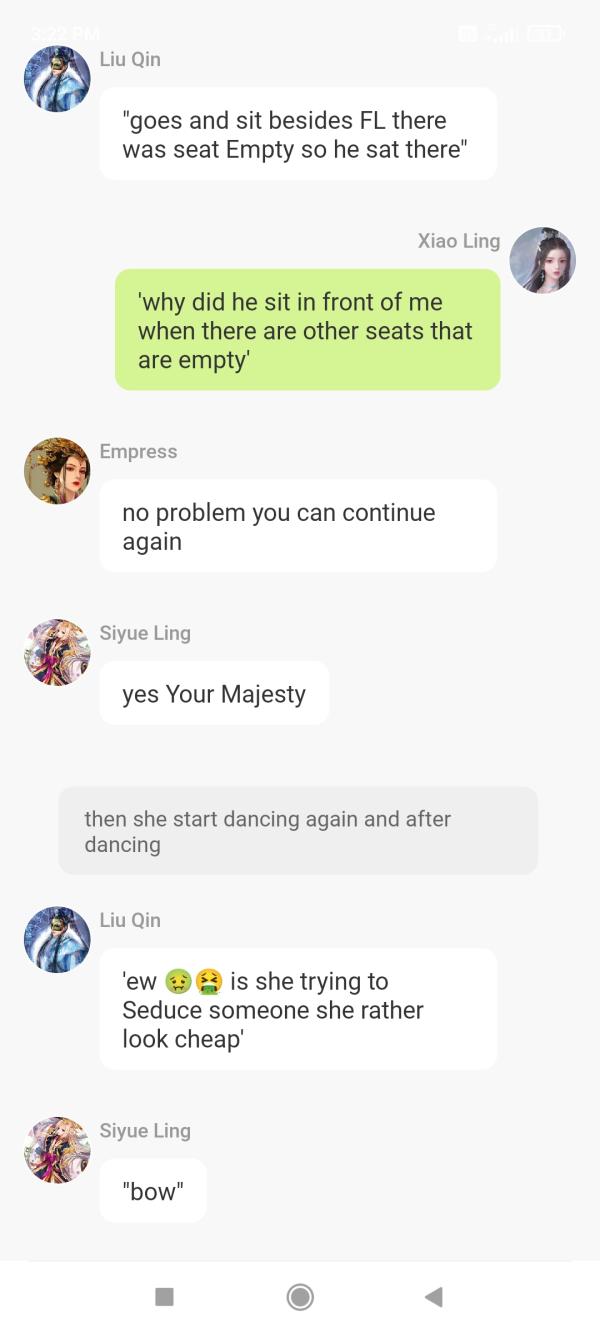The image size is (600, 1333).
Task: Open the recent apps overview
Action: point(165,1297)
